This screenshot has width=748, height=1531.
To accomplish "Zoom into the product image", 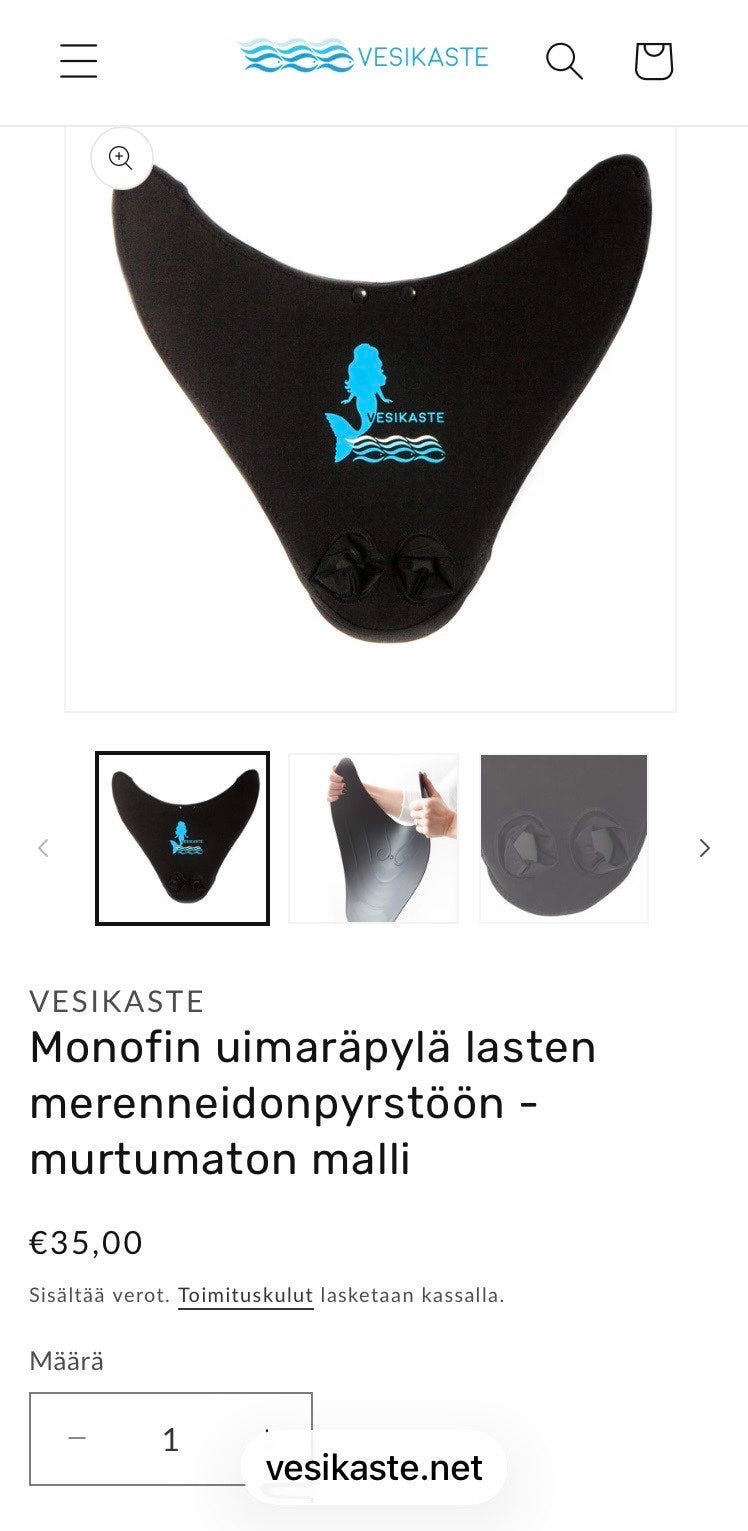I will click(122, 158).
